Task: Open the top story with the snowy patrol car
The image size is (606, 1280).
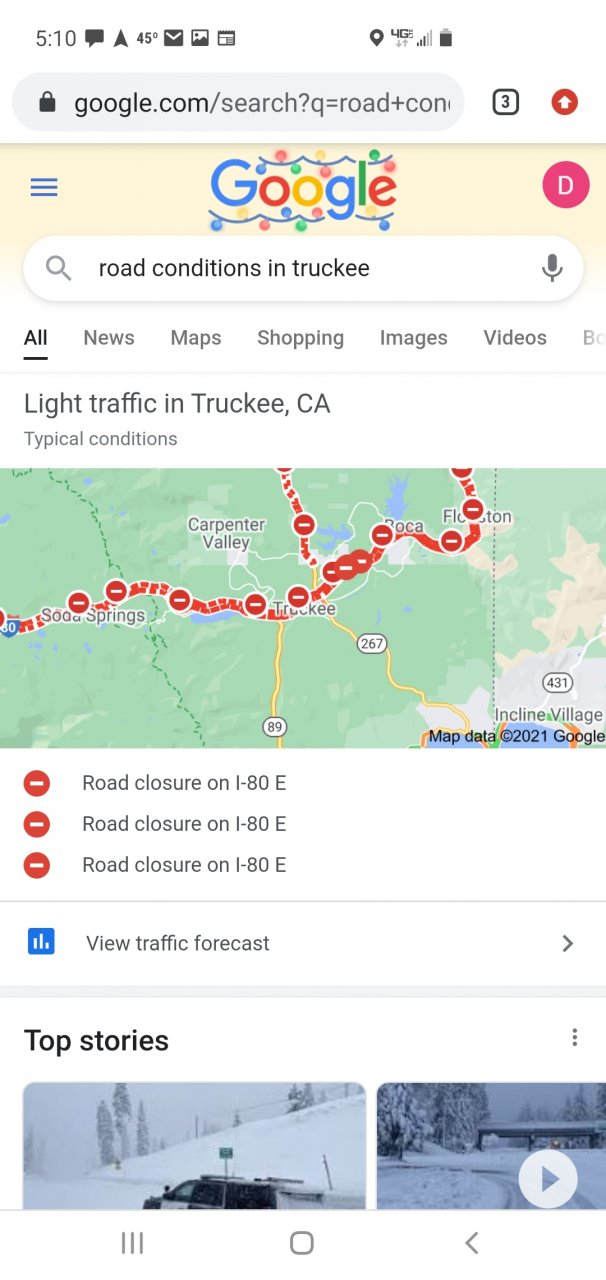Action: click(x=194, y=1146)
